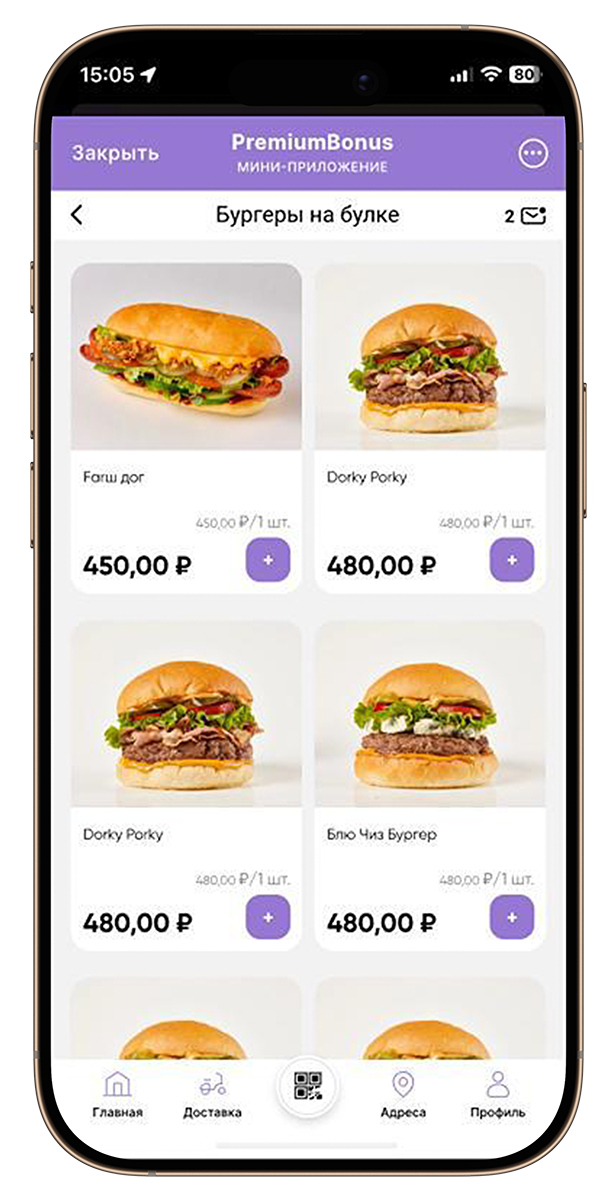Image resolution: width=613 pixels, height=1200 pixels.
Task: Open the messages envelope icon
Action: [x=534, y=215]
